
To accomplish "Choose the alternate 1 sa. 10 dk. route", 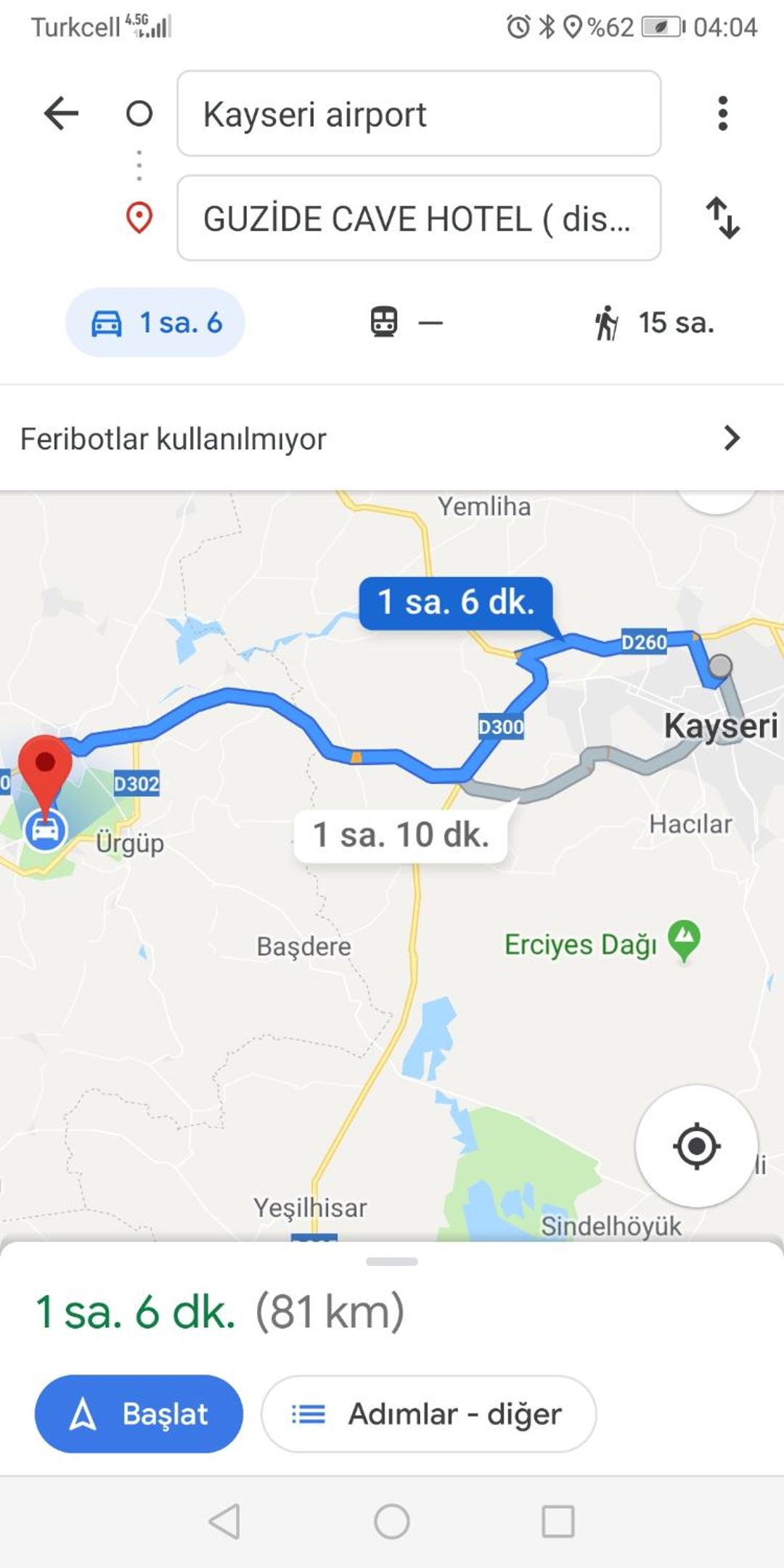I will 401,835.
